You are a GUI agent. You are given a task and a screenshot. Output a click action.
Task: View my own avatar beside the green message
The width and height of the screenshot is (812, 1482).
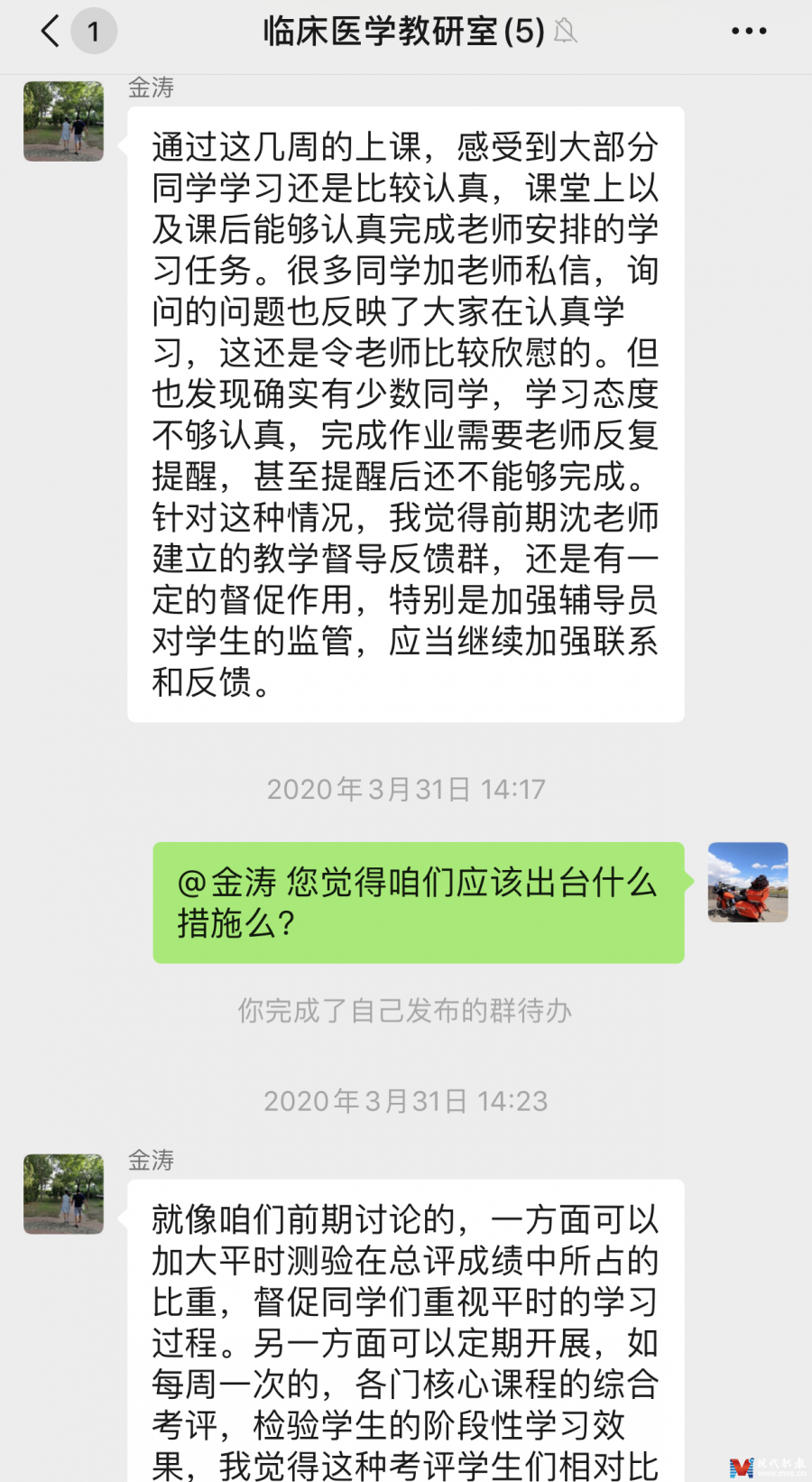click(x=748, y=882)
